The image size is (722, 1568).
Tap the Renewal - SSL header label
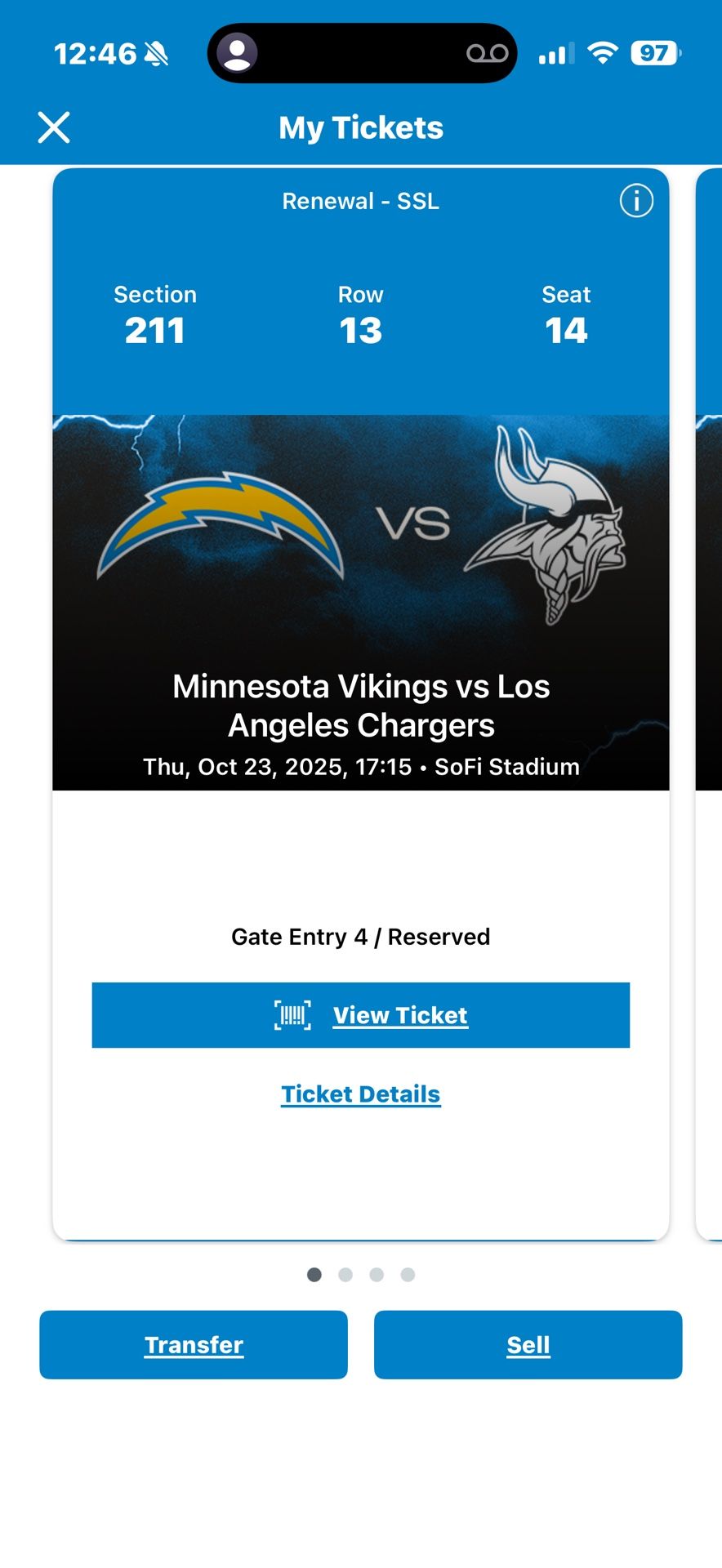[x=360, y=201]
